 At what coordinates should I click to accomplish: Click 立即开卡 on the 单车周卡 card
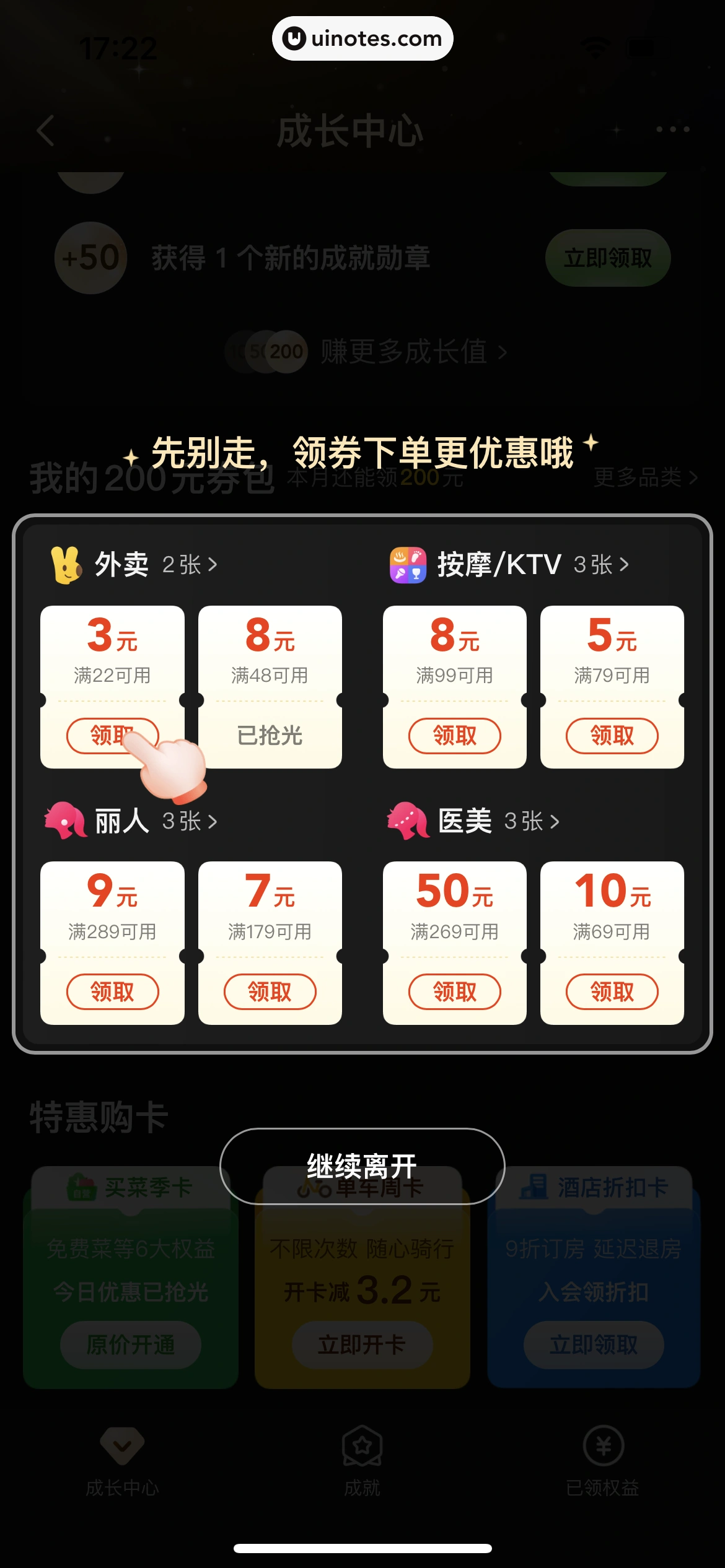[362, 1345]
